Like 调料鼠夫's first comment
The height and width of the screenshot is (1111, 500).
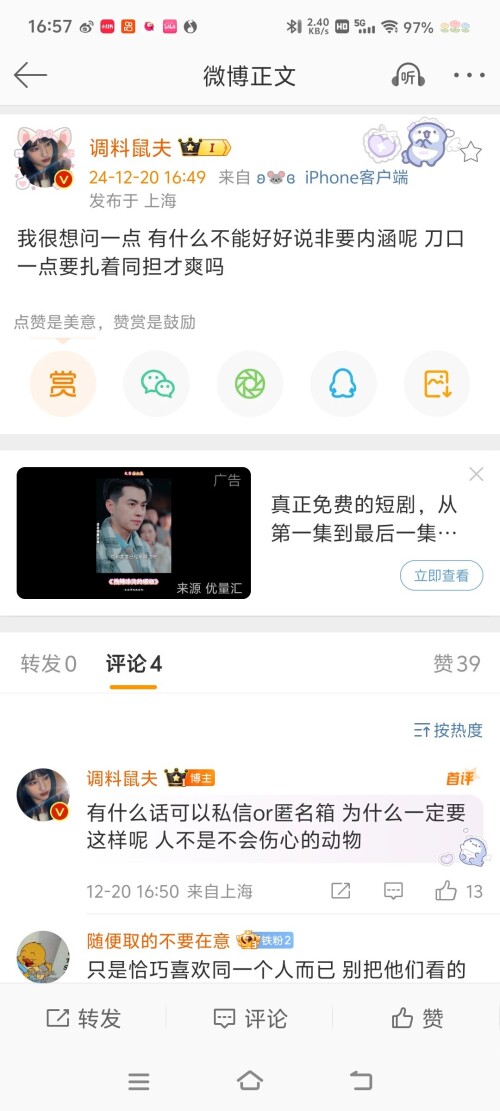tap(459, 891)
